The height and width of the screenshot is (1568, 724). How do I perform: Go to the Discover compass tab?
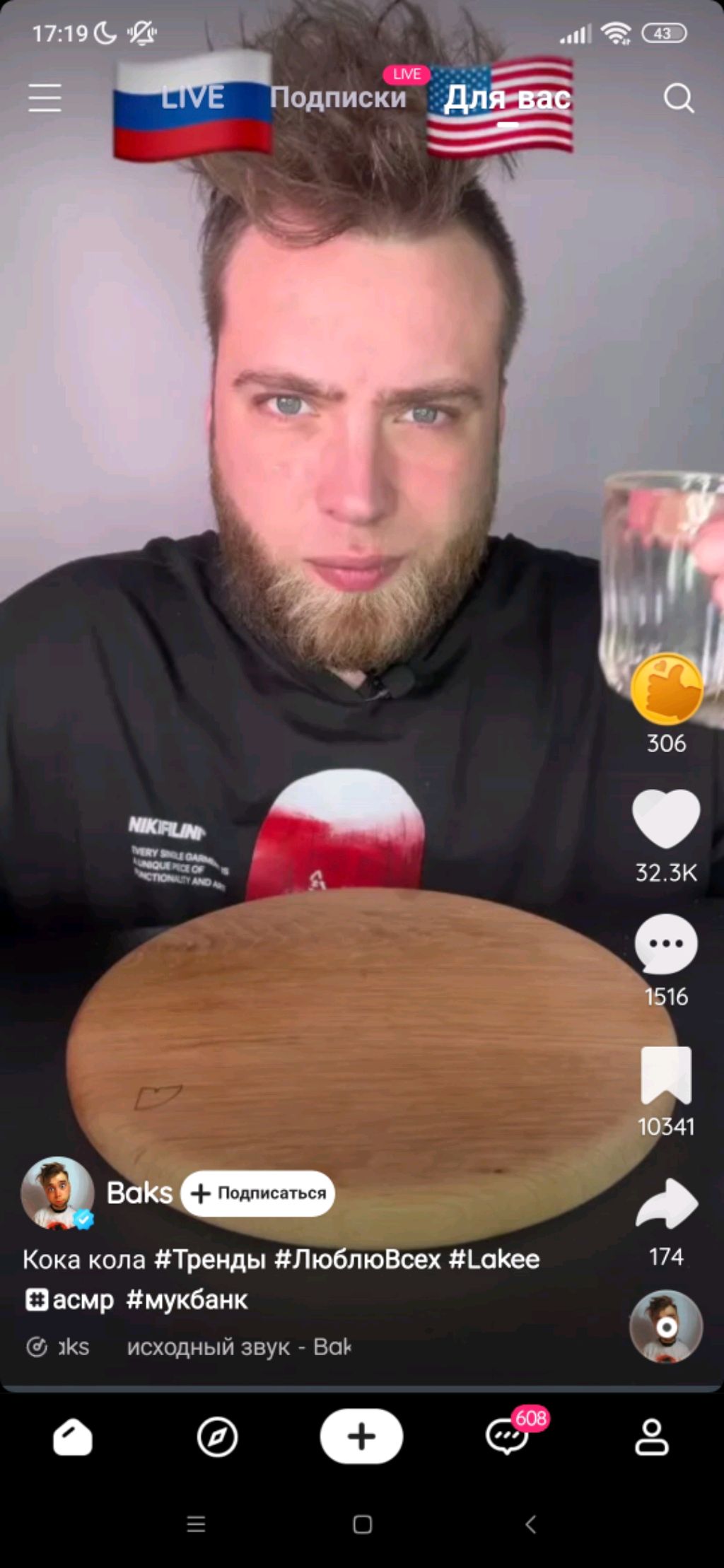[x=217, y=1437]
